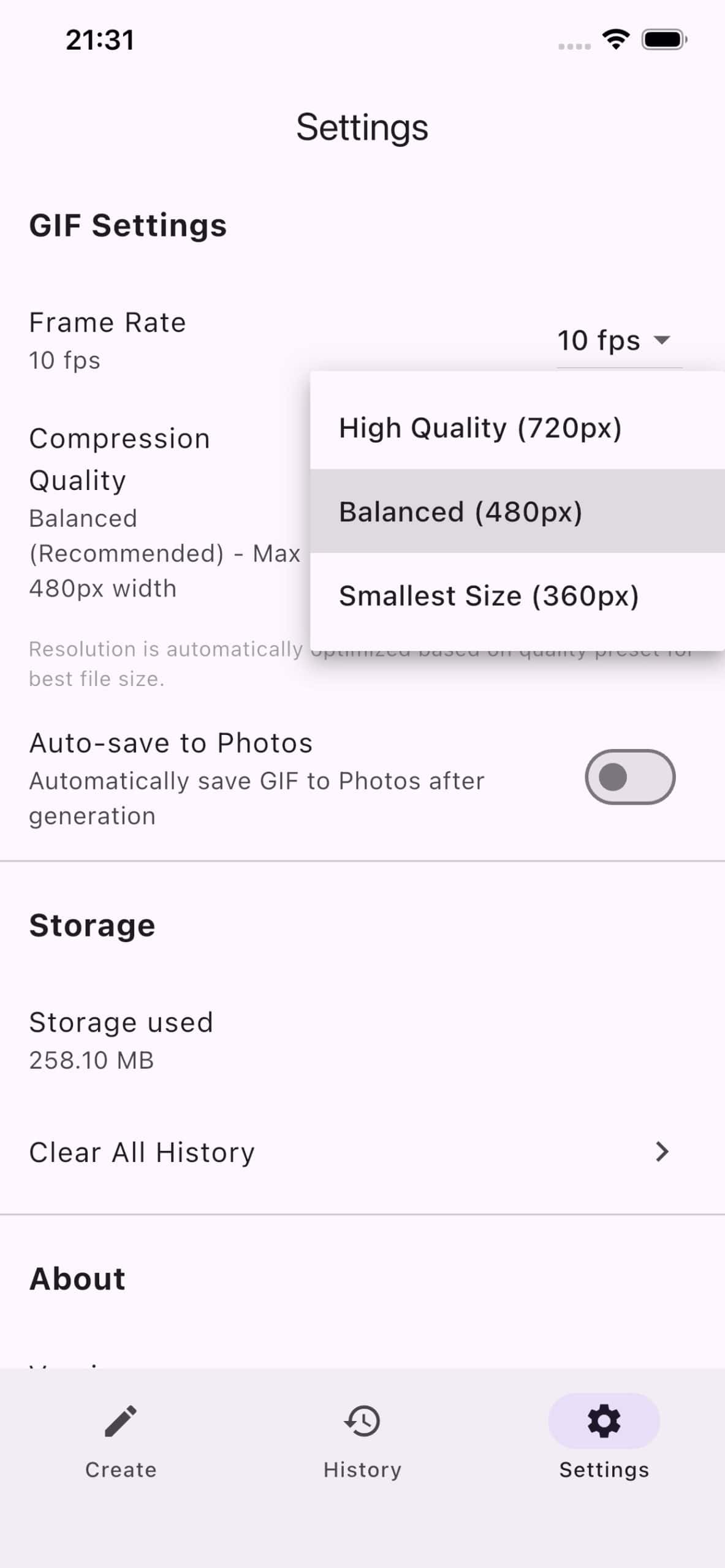Switch the Auto-save to Photos control
725x1568 pixels.
[x=629, y=777]
